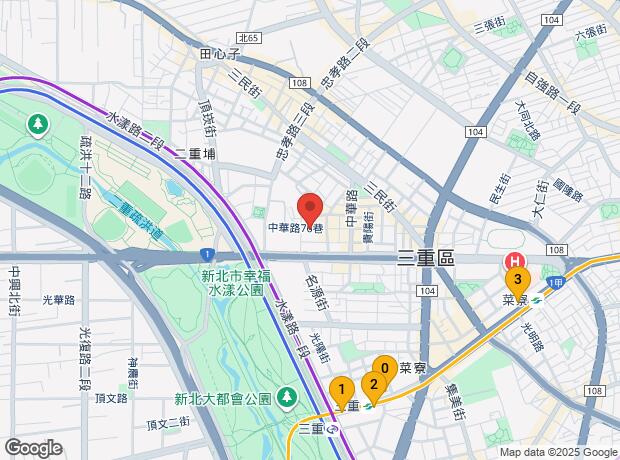The height and width of the screenshot is (460, 620).
Task: Open the orange marker numbered 2
Action: point(373,384)
